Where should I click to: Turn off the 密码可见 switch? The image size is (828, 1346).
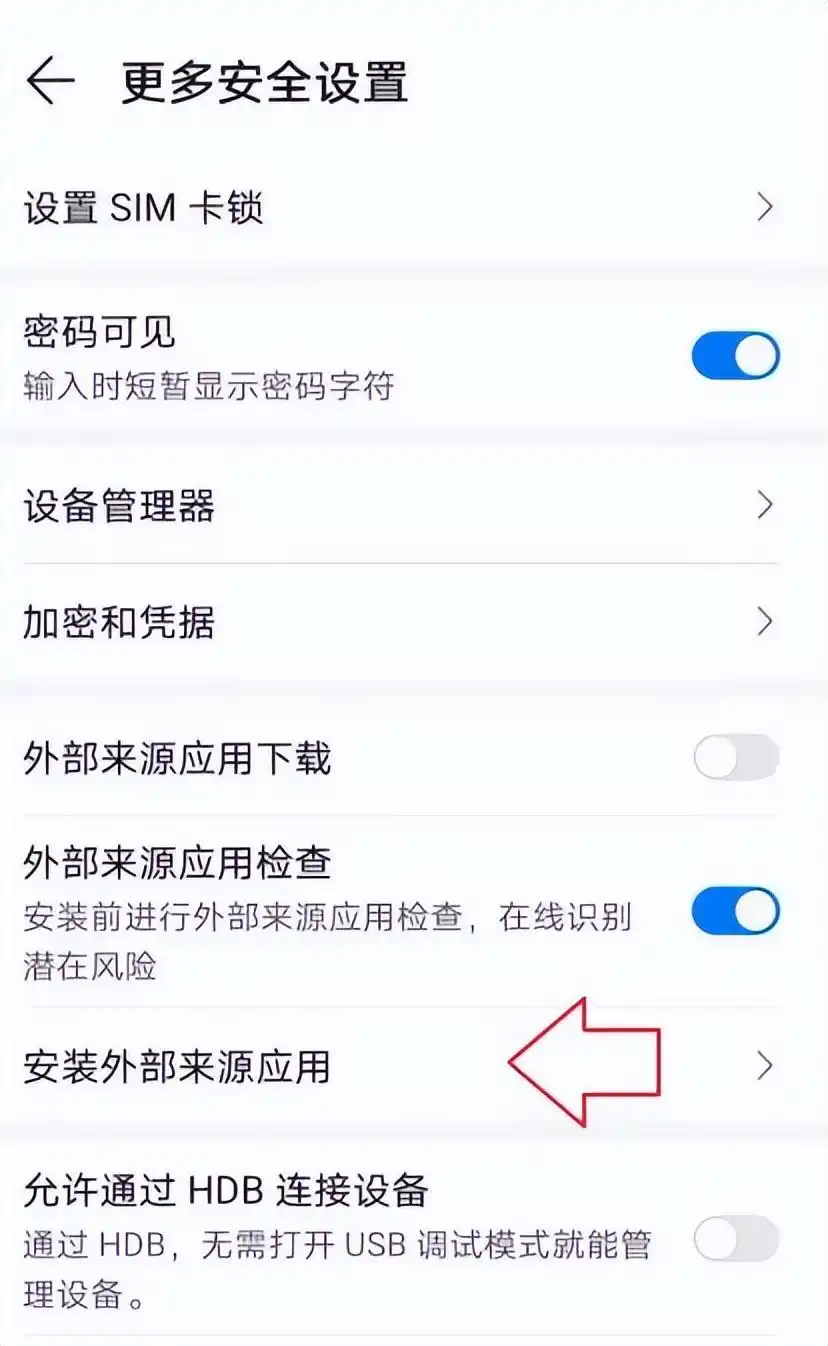[736, 356]
